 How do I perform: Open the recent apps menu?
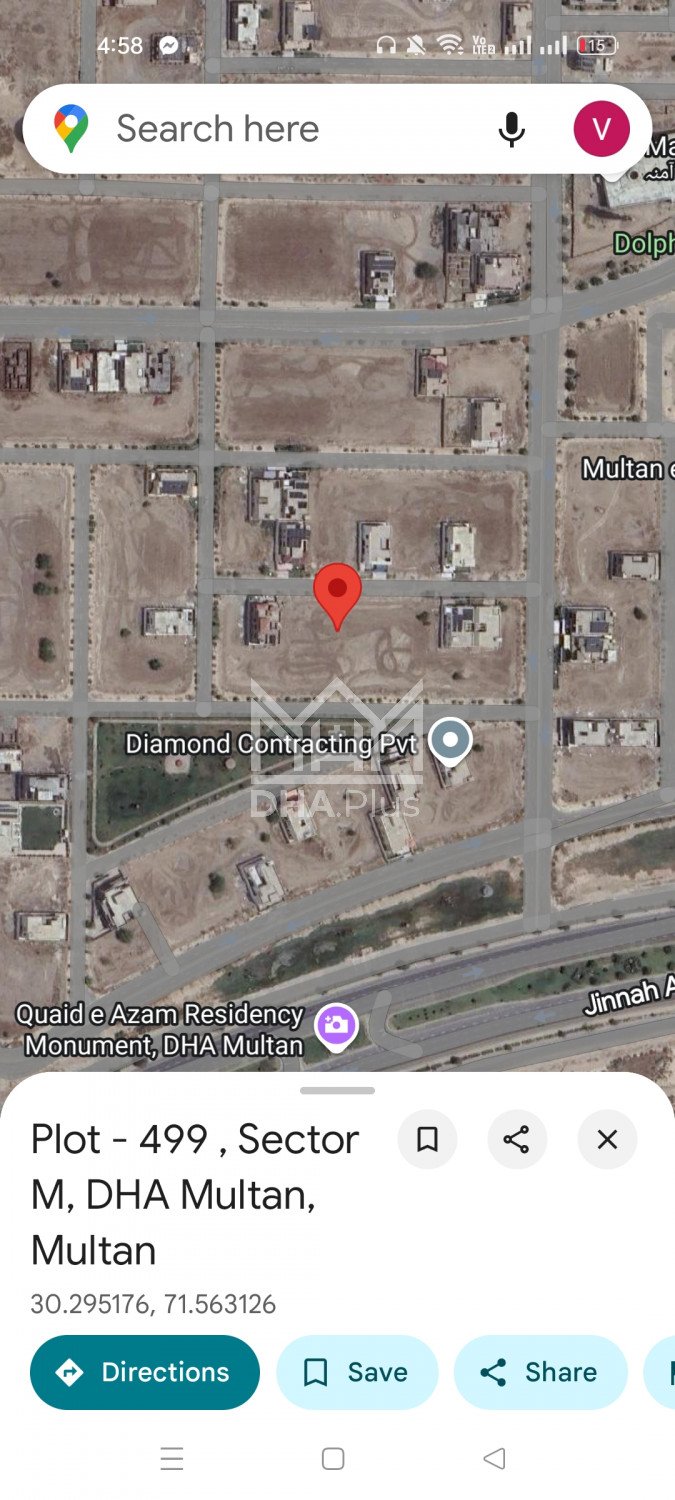tap(172, 1459)
